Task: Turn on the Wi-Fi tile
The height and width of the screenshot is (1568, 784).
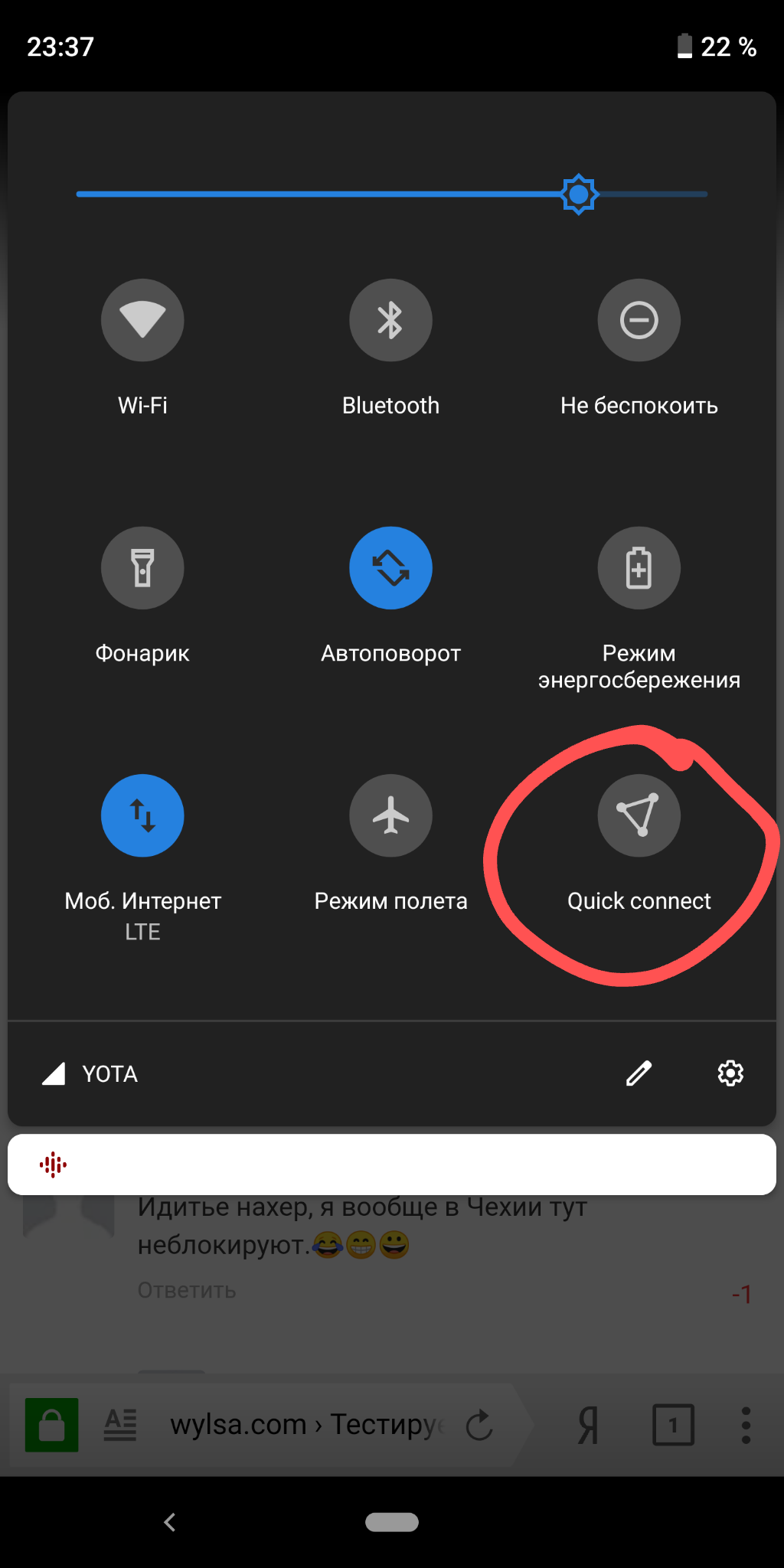Action: tap(142, 320)
